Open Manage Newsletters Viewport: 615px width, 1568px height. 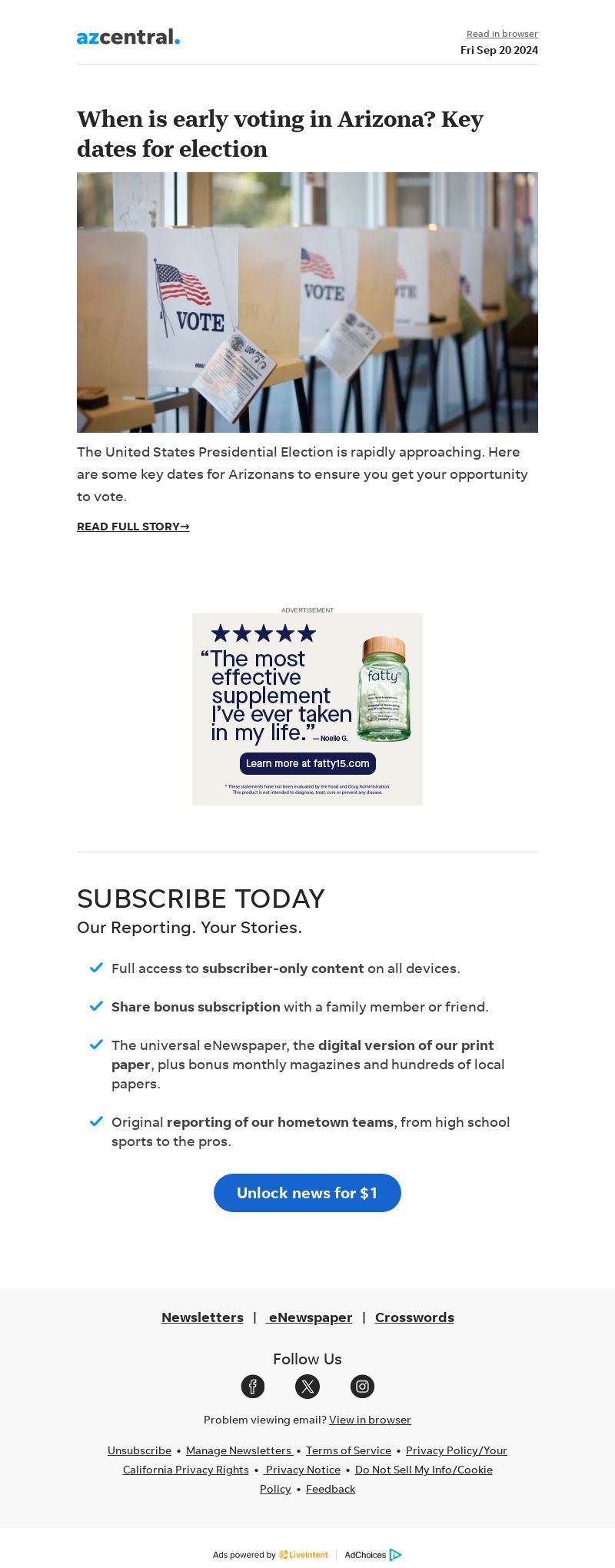[238, 1450]
